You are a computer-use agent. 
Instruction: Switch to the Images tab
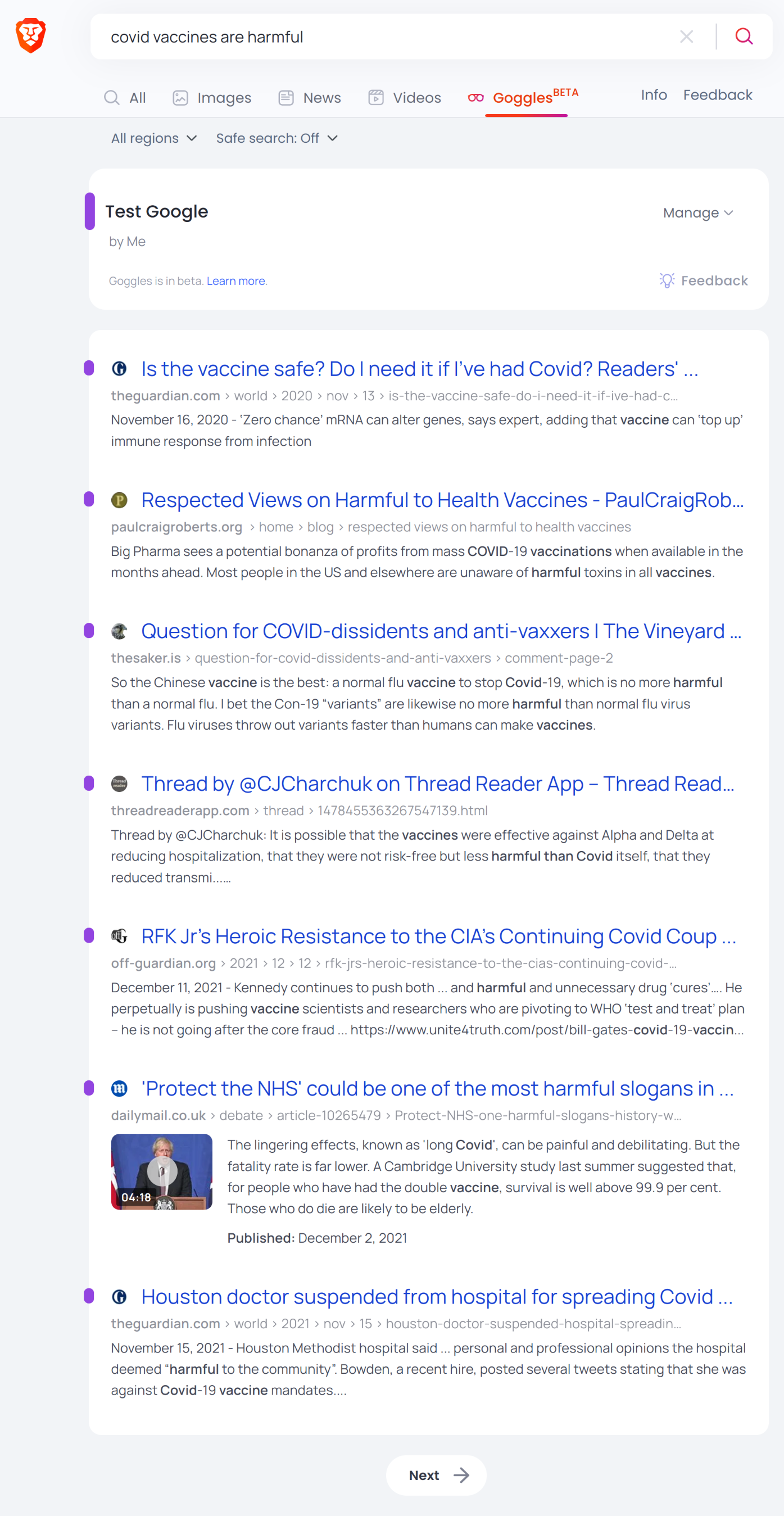pos(212,98)
